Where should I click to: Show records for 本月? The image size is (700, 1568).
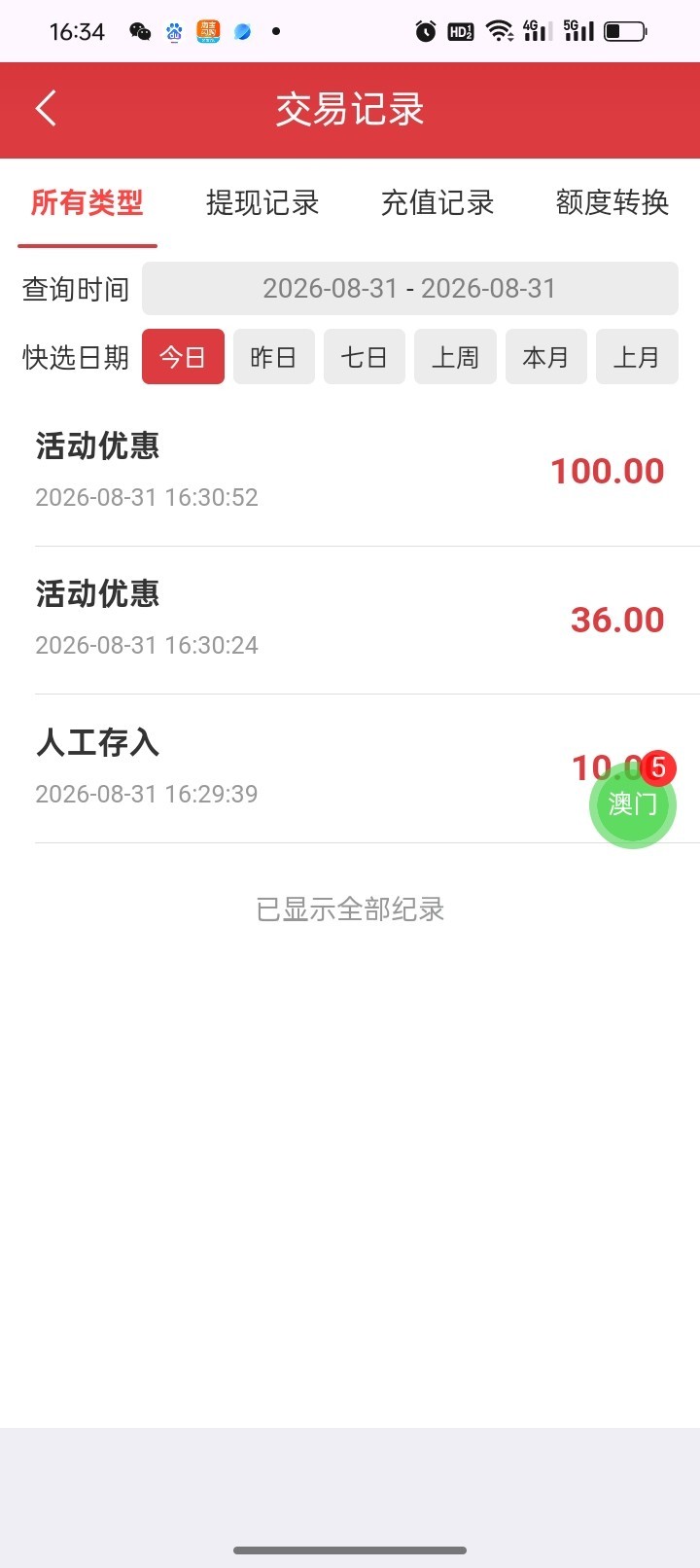point(545,357)
